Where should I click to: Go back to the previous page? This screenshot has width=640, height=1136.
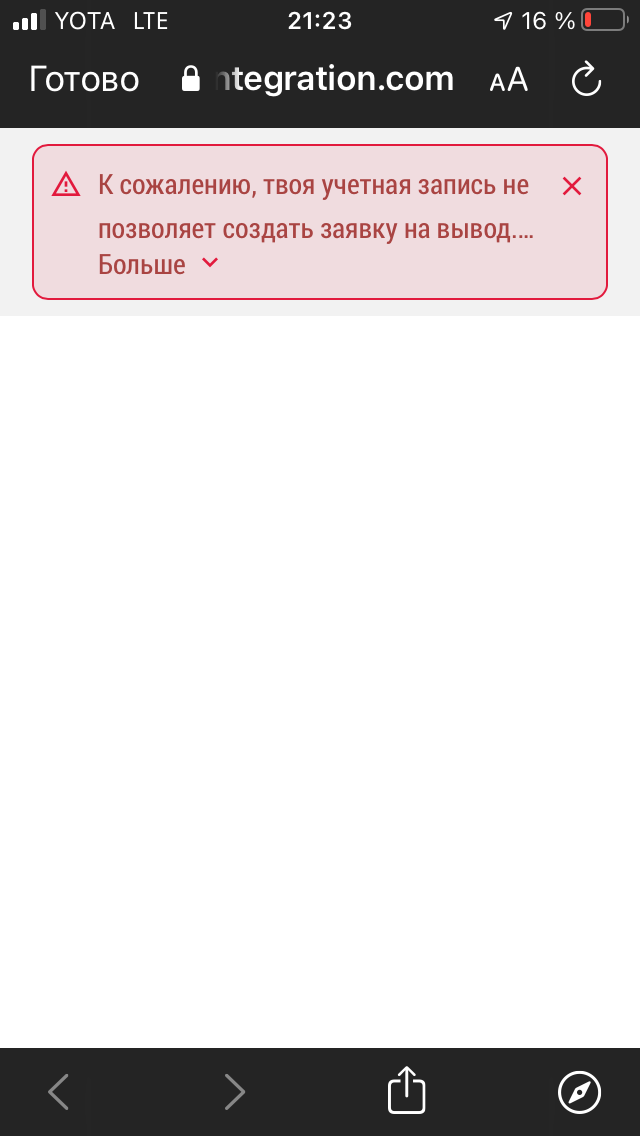click(x=59, y=1091)
